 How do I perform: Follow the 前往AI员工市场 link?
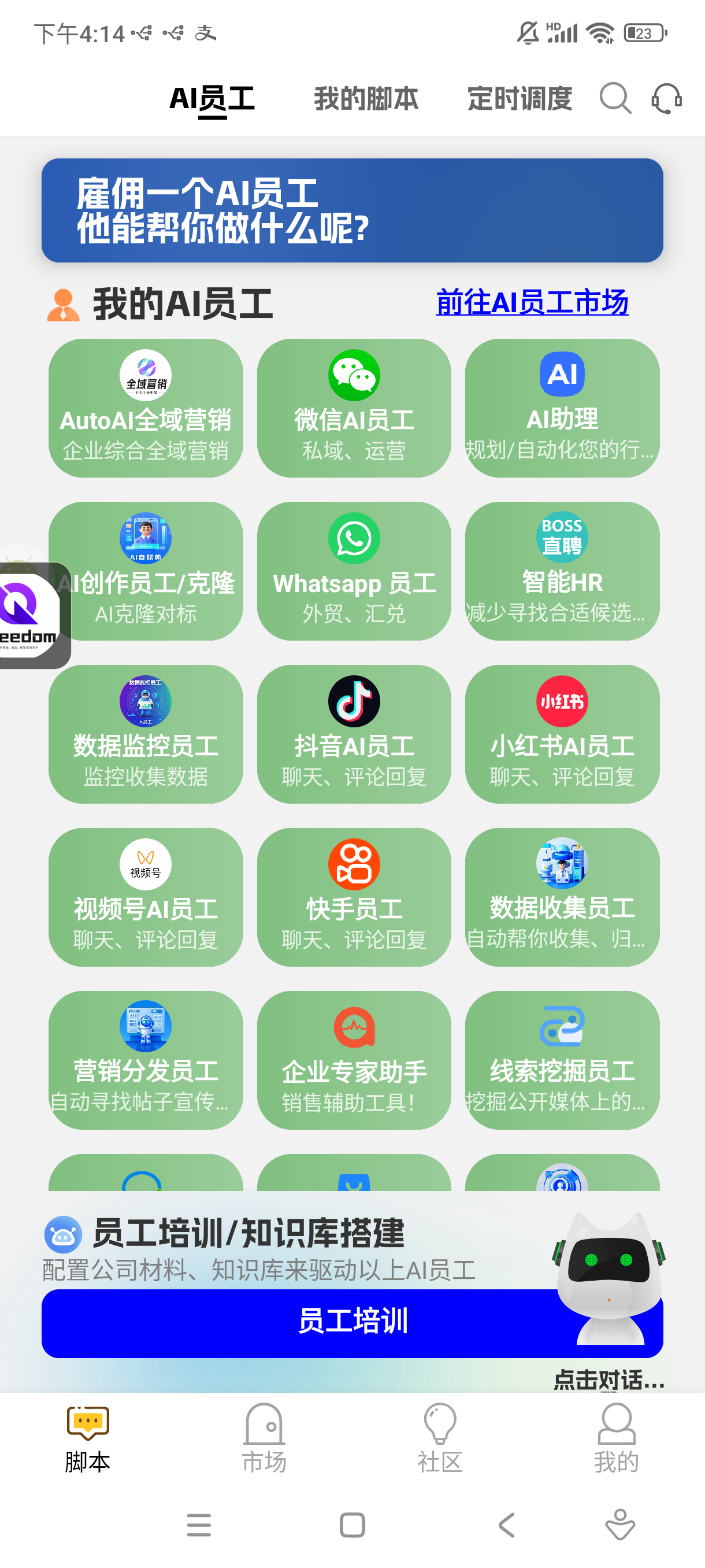pyautogui.click(x=532, y=302)
